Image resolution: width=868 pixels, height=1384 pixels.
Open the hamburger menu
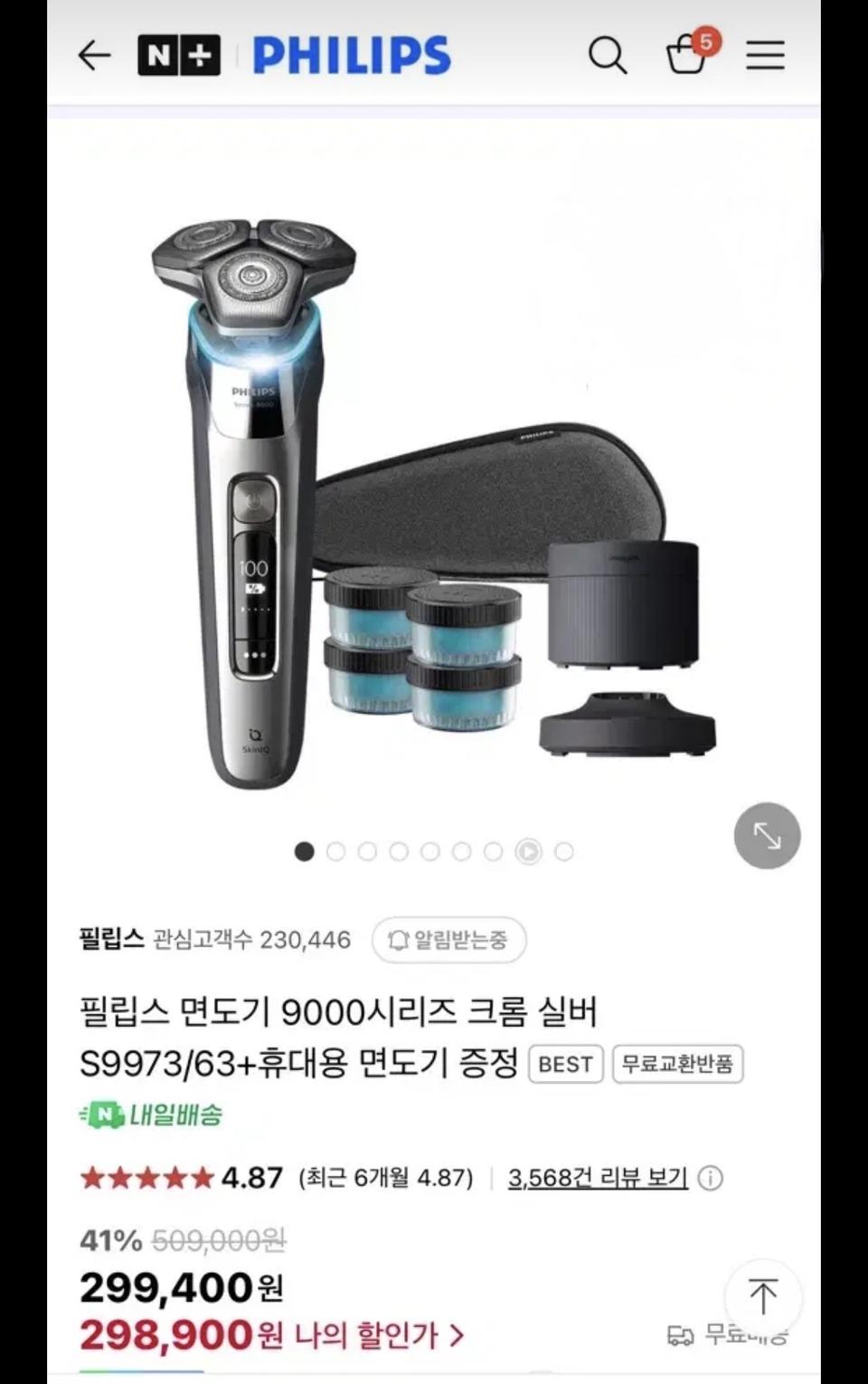tap(765, 54)
